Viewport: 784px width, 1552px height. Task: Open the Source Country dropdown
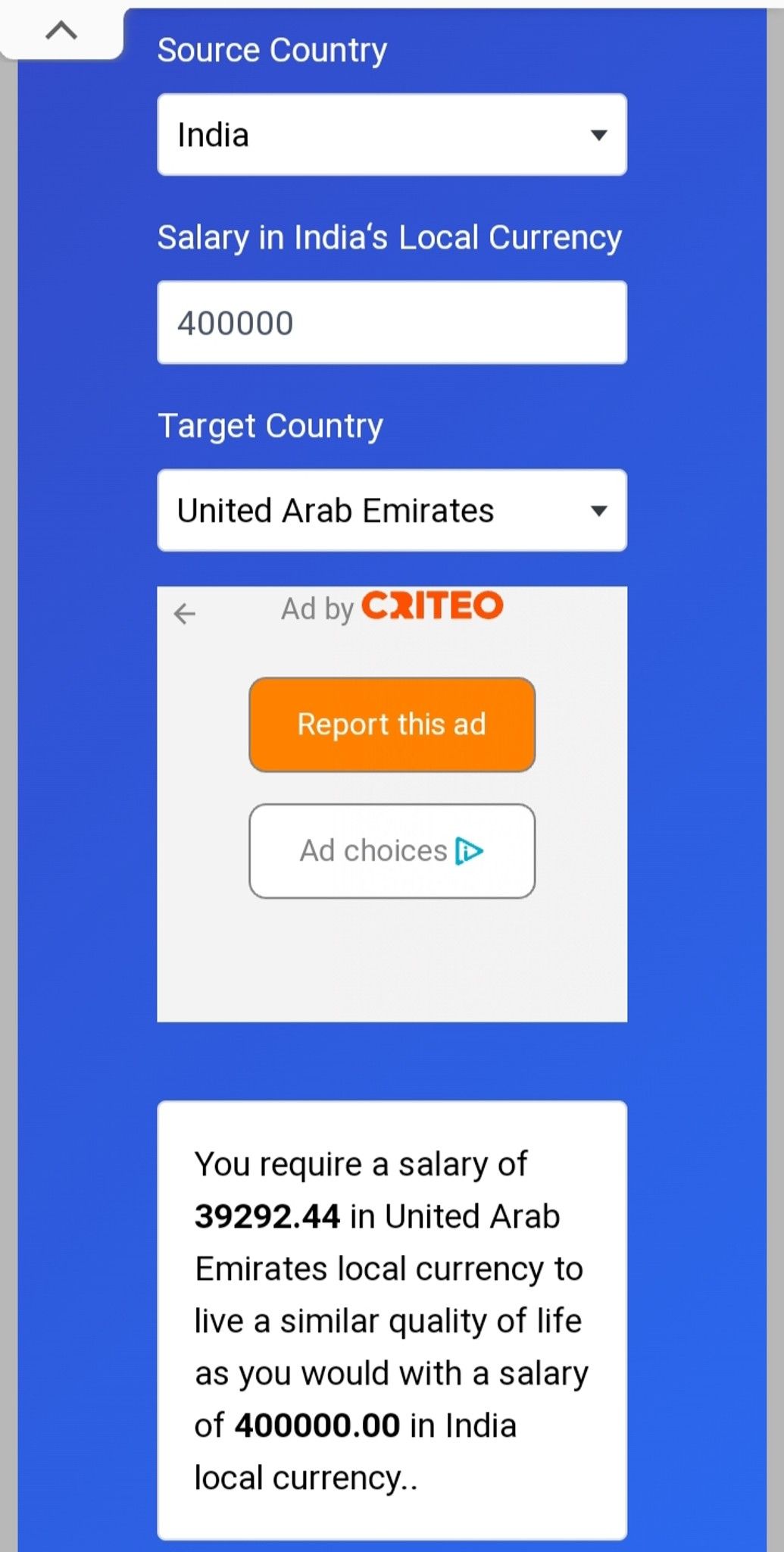392,135
